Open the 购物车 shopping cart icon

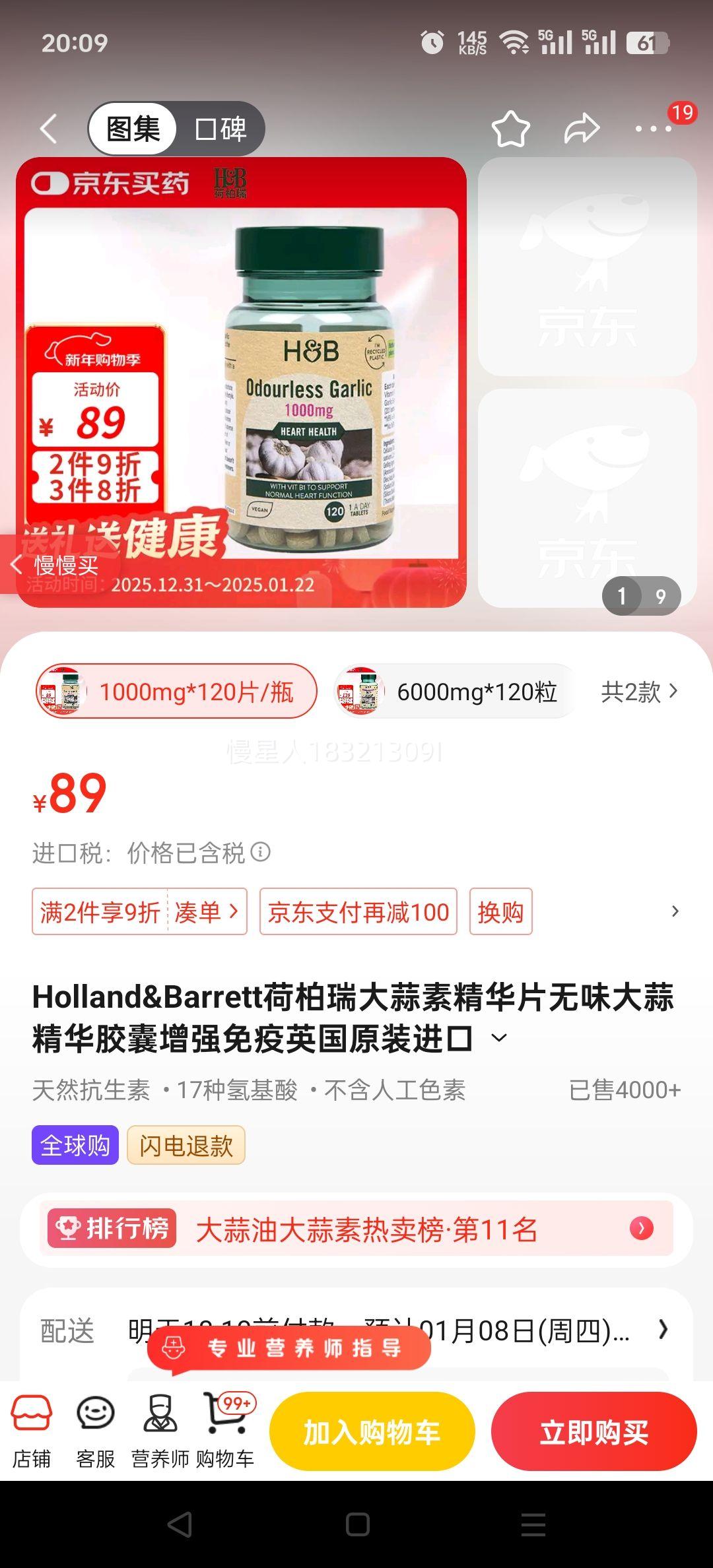(226, 1431)
